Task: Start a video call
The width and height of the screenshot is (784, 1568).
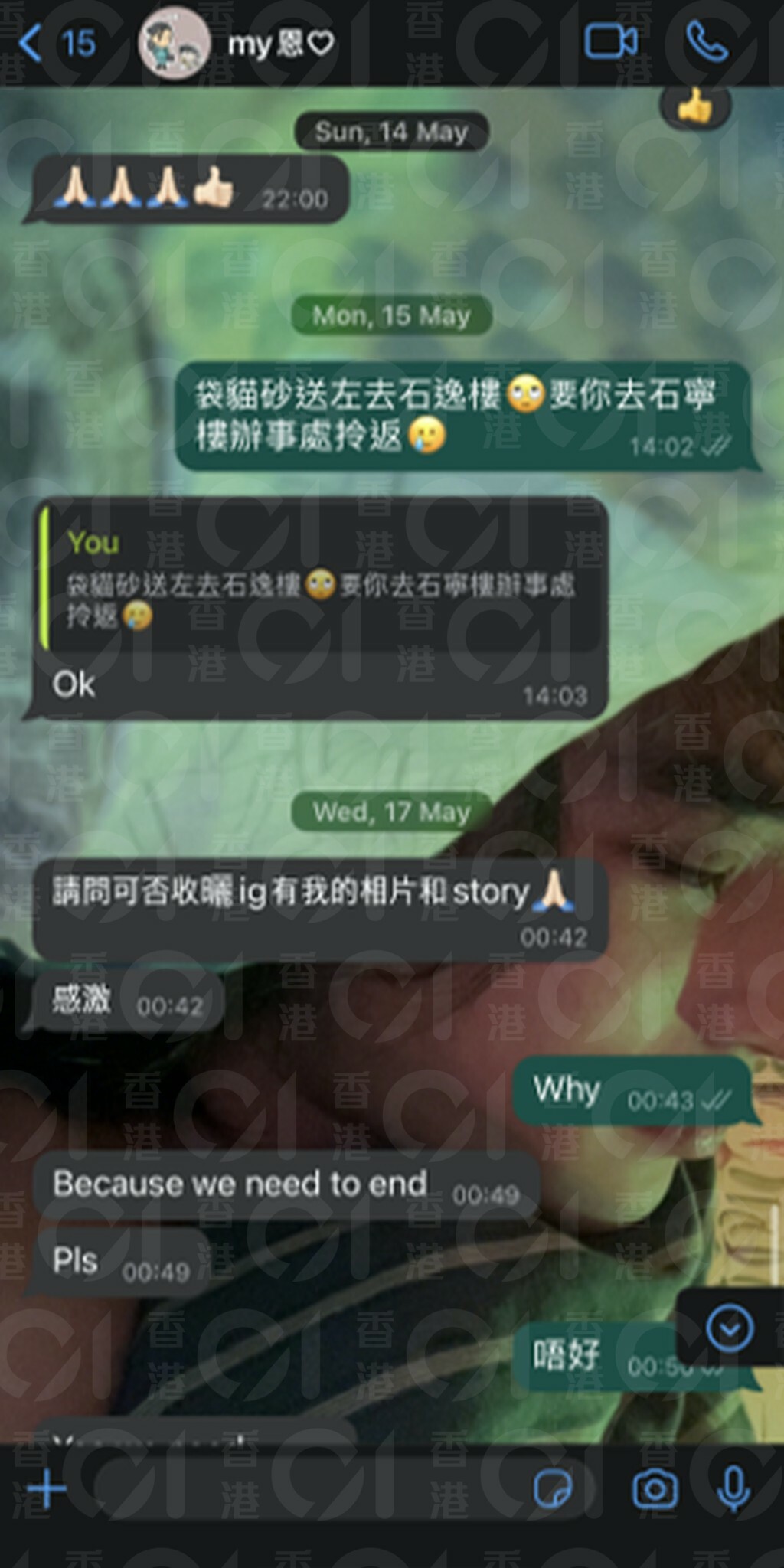Action: 611,41
